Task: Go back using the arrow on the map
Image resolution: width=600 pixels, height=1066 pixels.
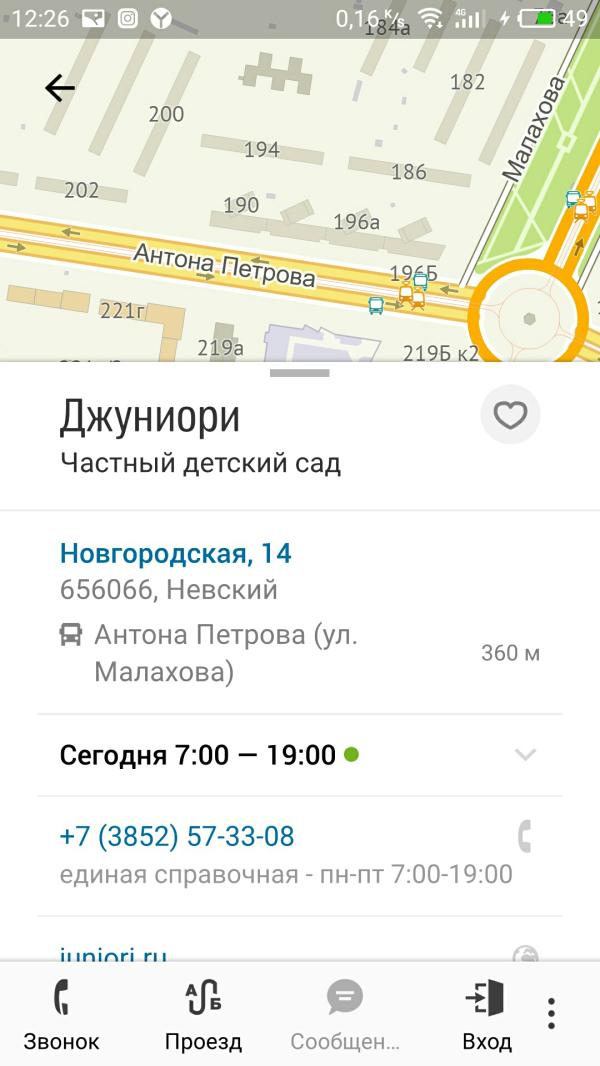Action: [60, 88]
